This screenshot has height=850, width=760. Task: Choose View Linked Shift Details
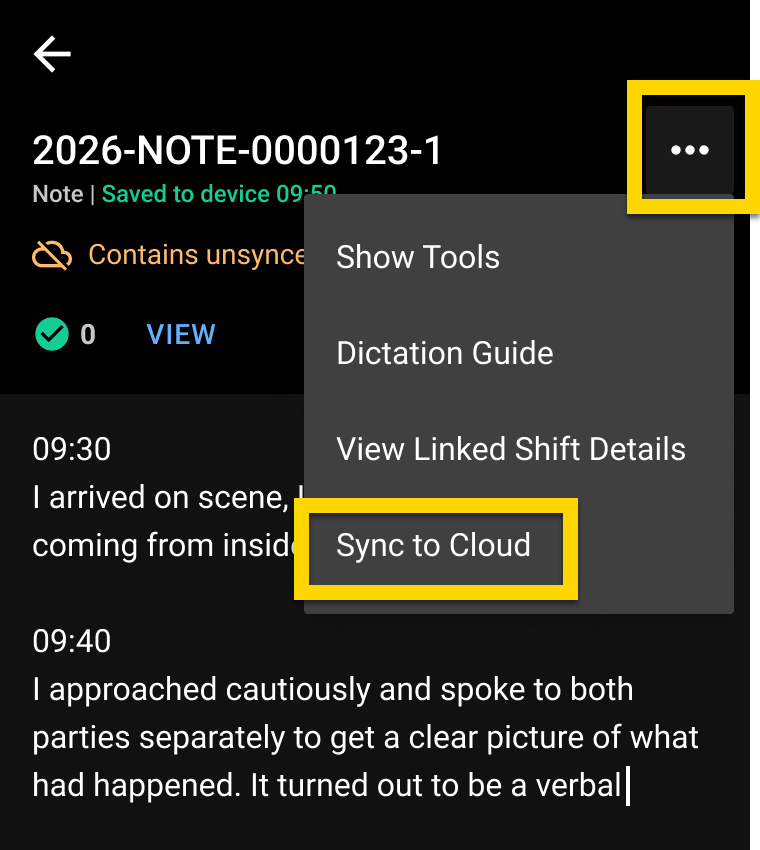(511, 449)
